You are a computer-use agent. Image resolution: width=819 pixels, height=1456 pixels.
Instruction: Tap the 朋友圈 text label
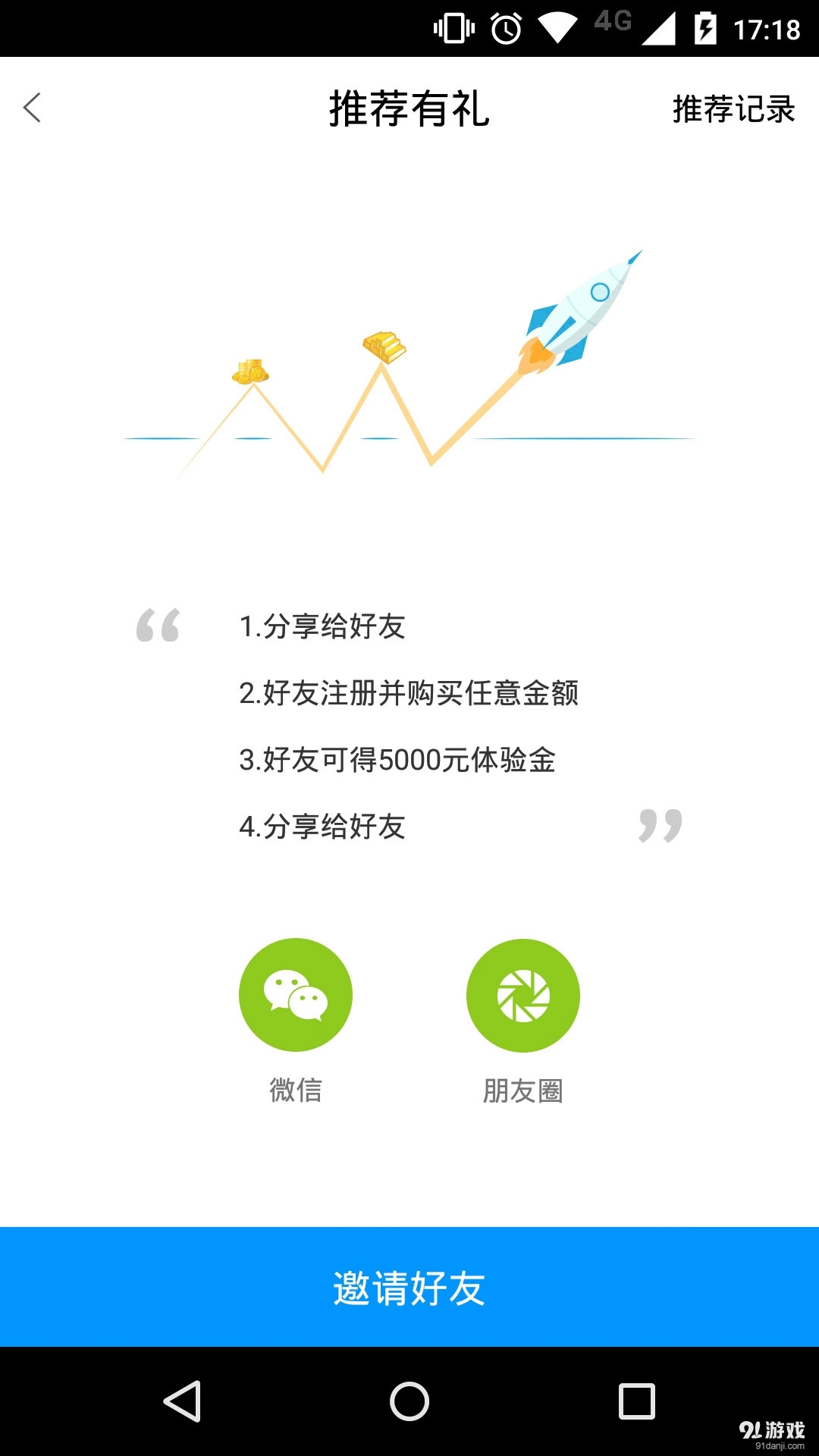(x=523, y=1090)
